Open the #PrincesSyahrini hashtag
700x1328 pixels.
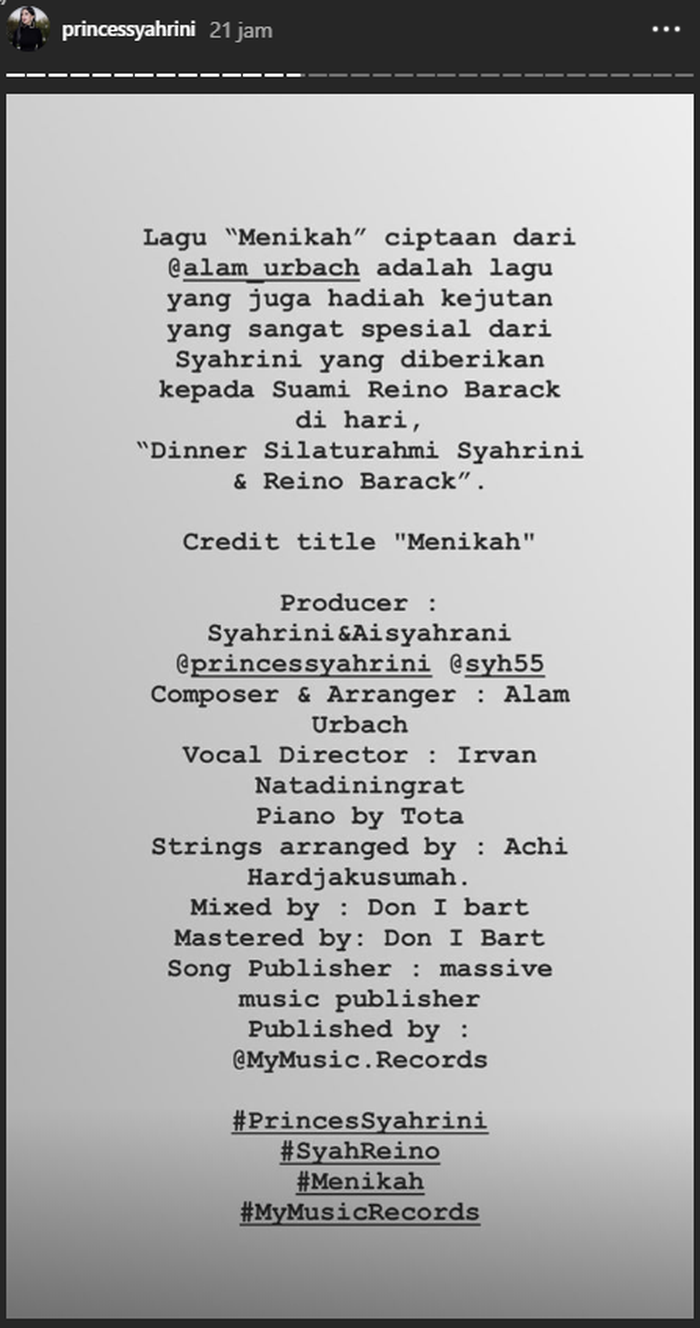359,1120
